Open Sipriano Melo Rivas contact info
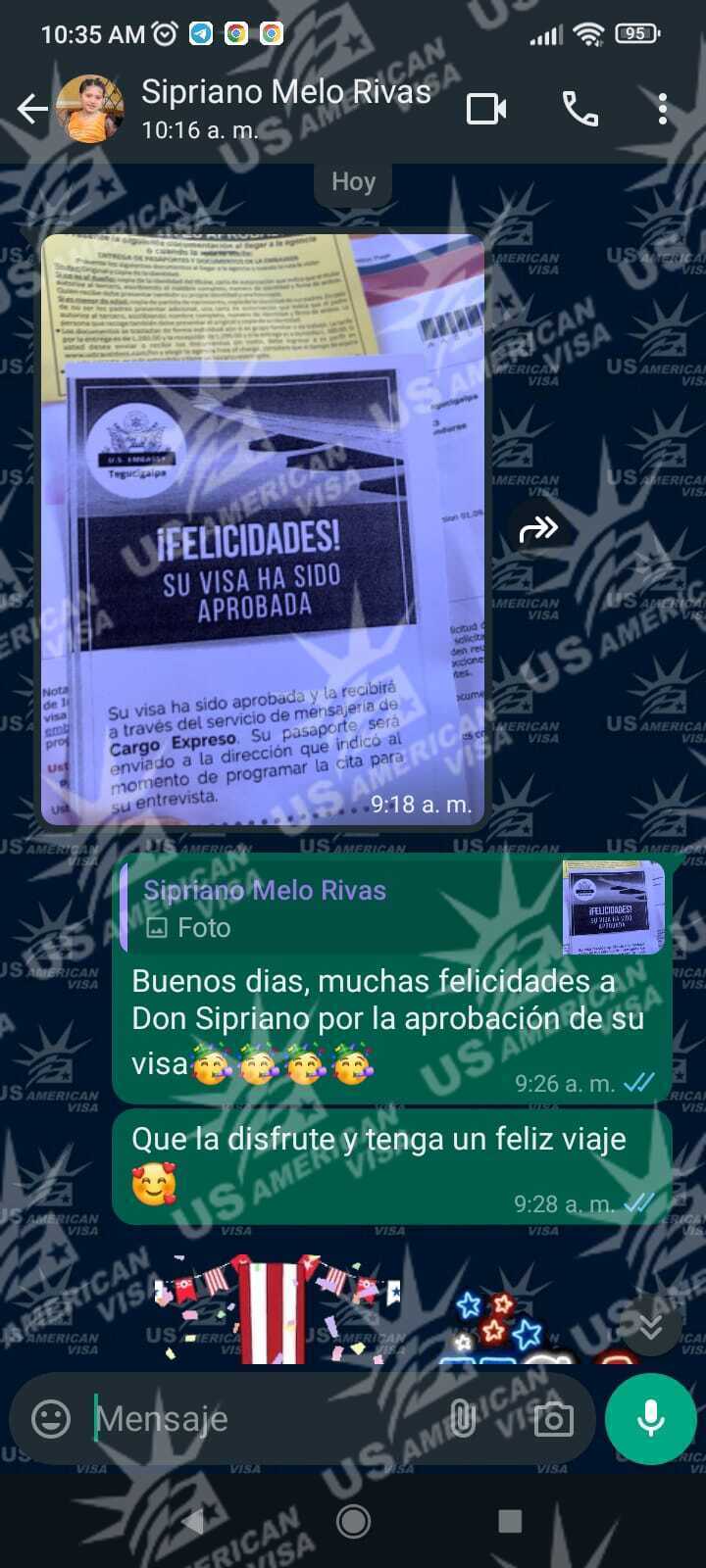This screenshot has height=1568, width=706. 284,108
